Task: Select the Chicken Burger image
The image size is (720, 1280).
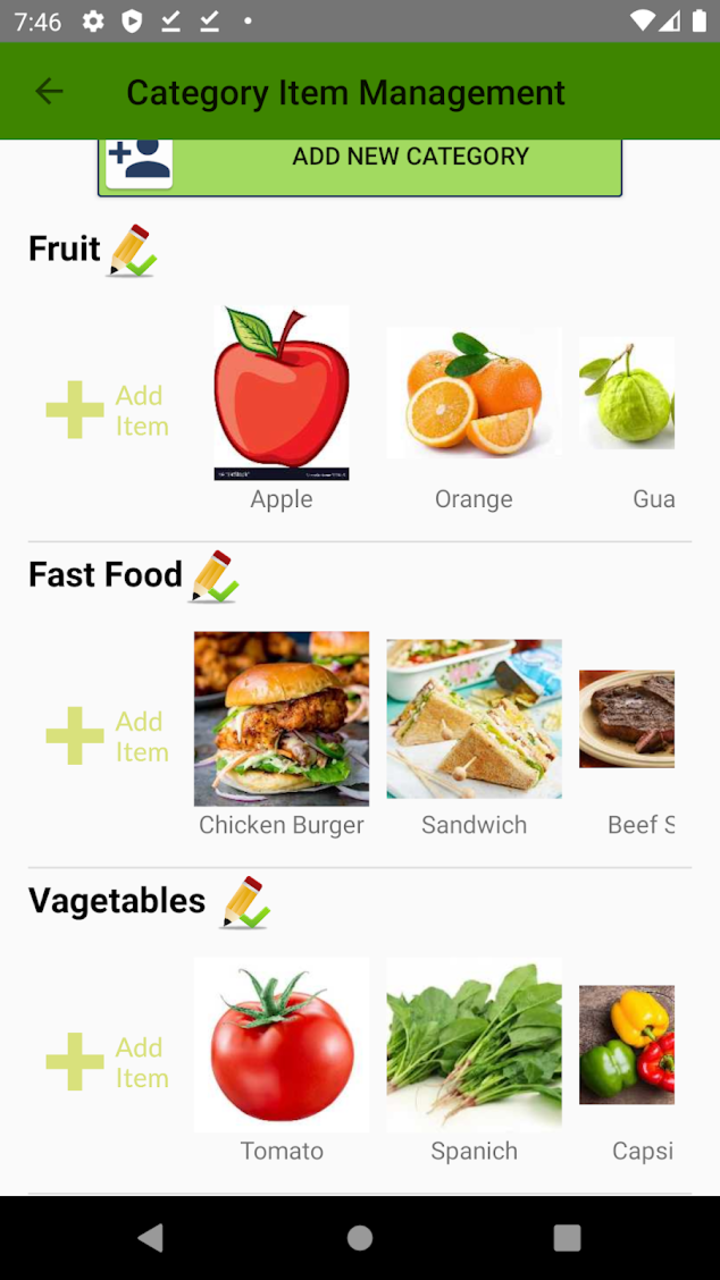Action: (281, 718)
